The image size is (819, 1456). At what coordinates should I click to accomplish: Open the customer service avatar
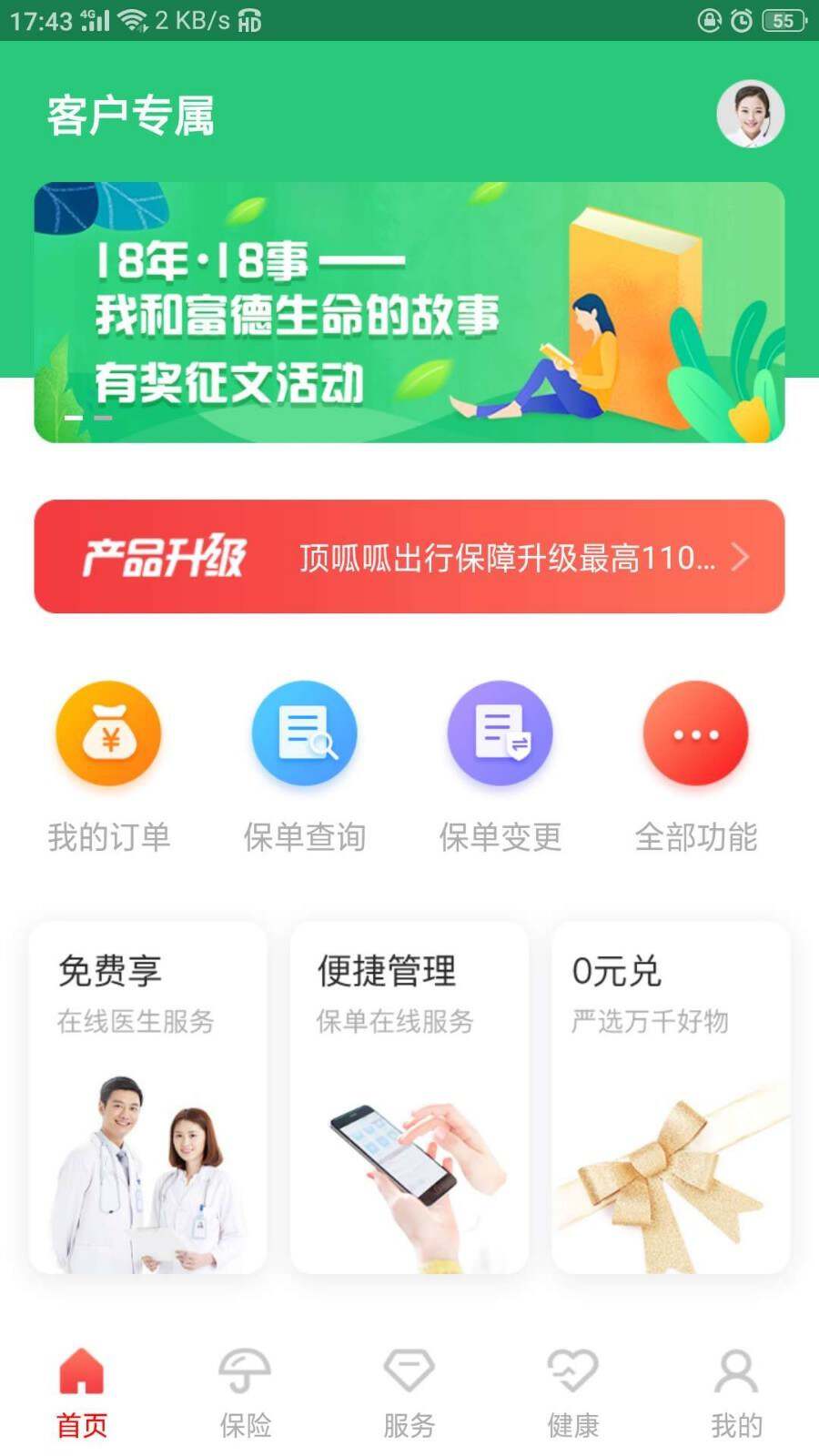point(750,114)
